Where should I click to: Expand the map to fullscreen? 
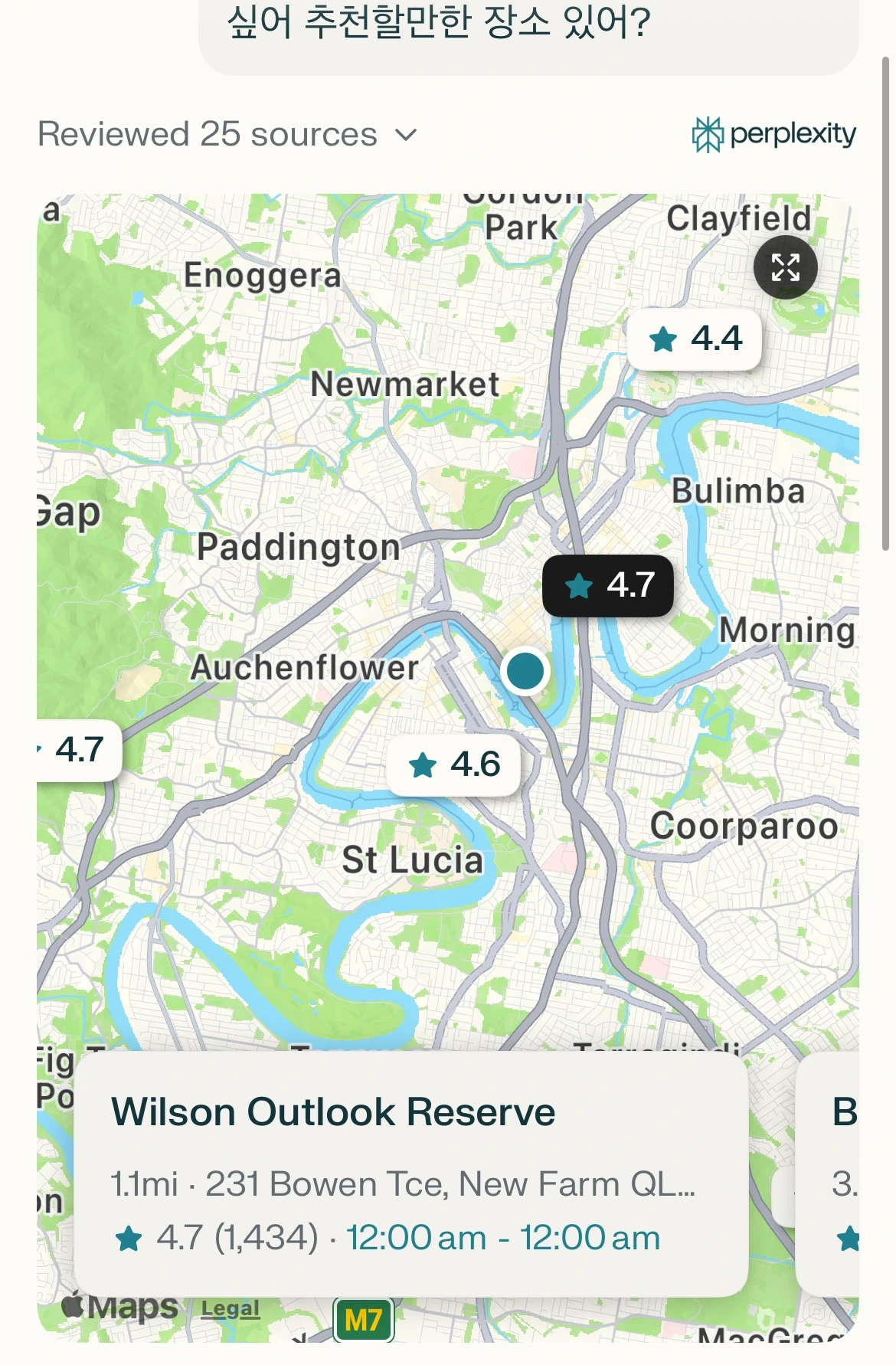tap(785, 267)
